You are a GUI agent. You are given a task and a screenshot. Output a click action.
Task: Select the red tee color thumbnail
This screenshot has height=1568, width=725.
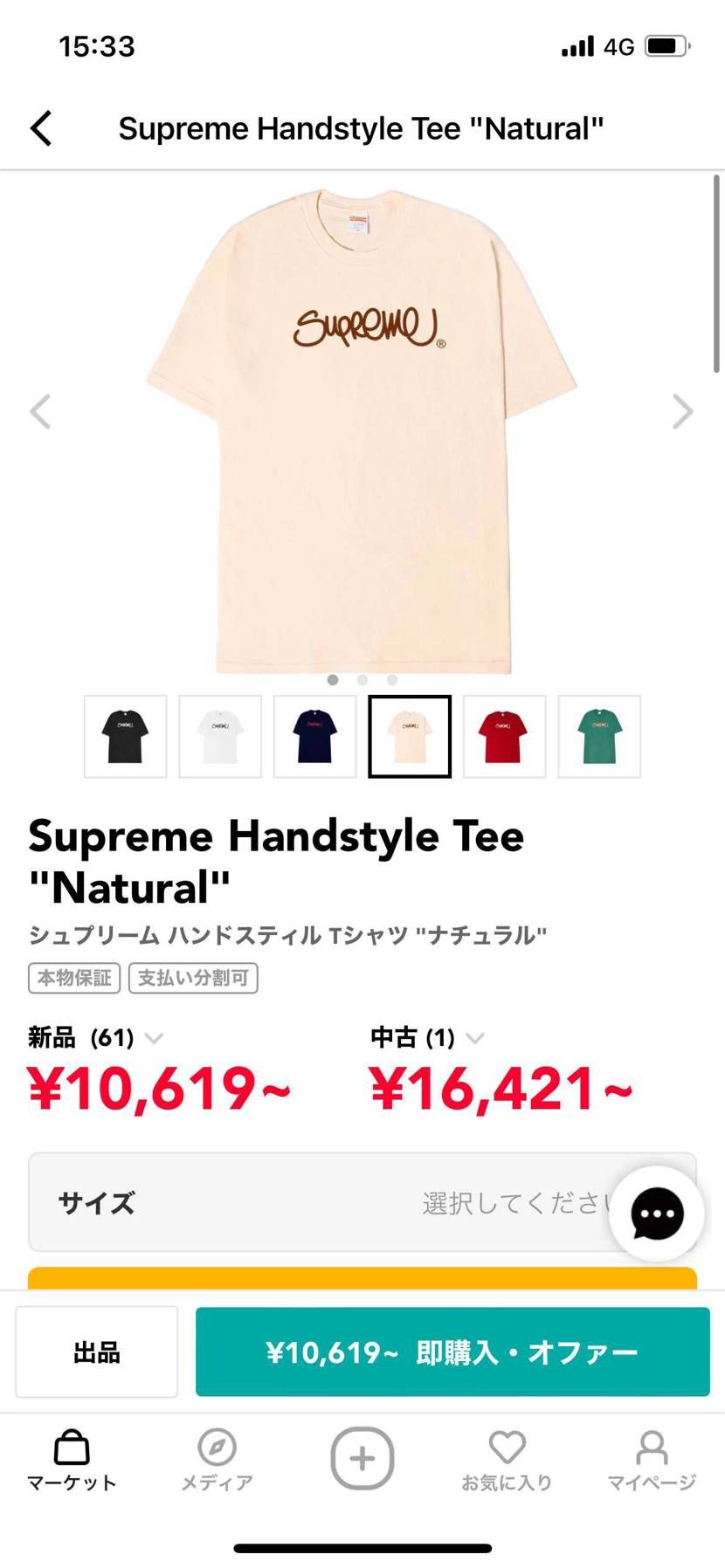[504, 736]
